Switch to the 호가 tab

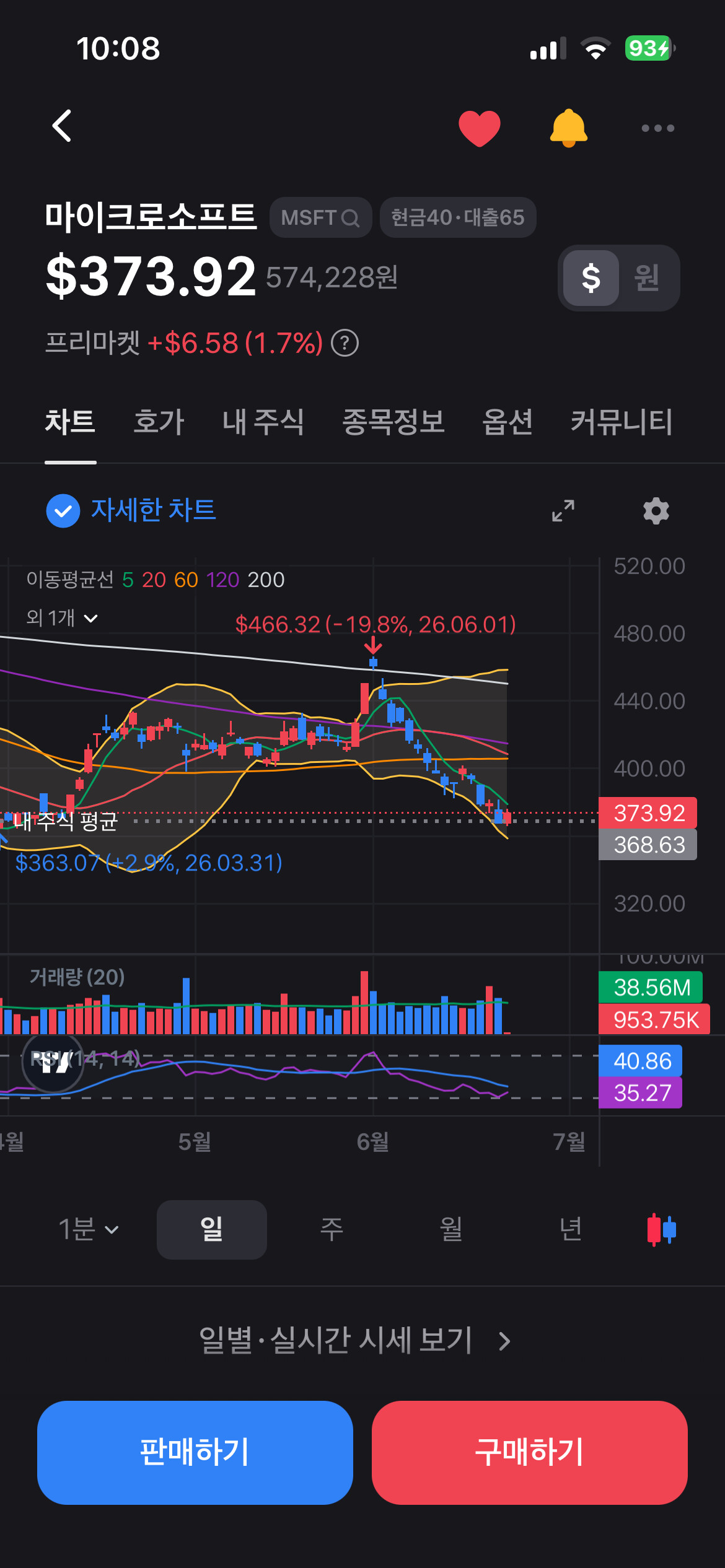click(159, 422)
